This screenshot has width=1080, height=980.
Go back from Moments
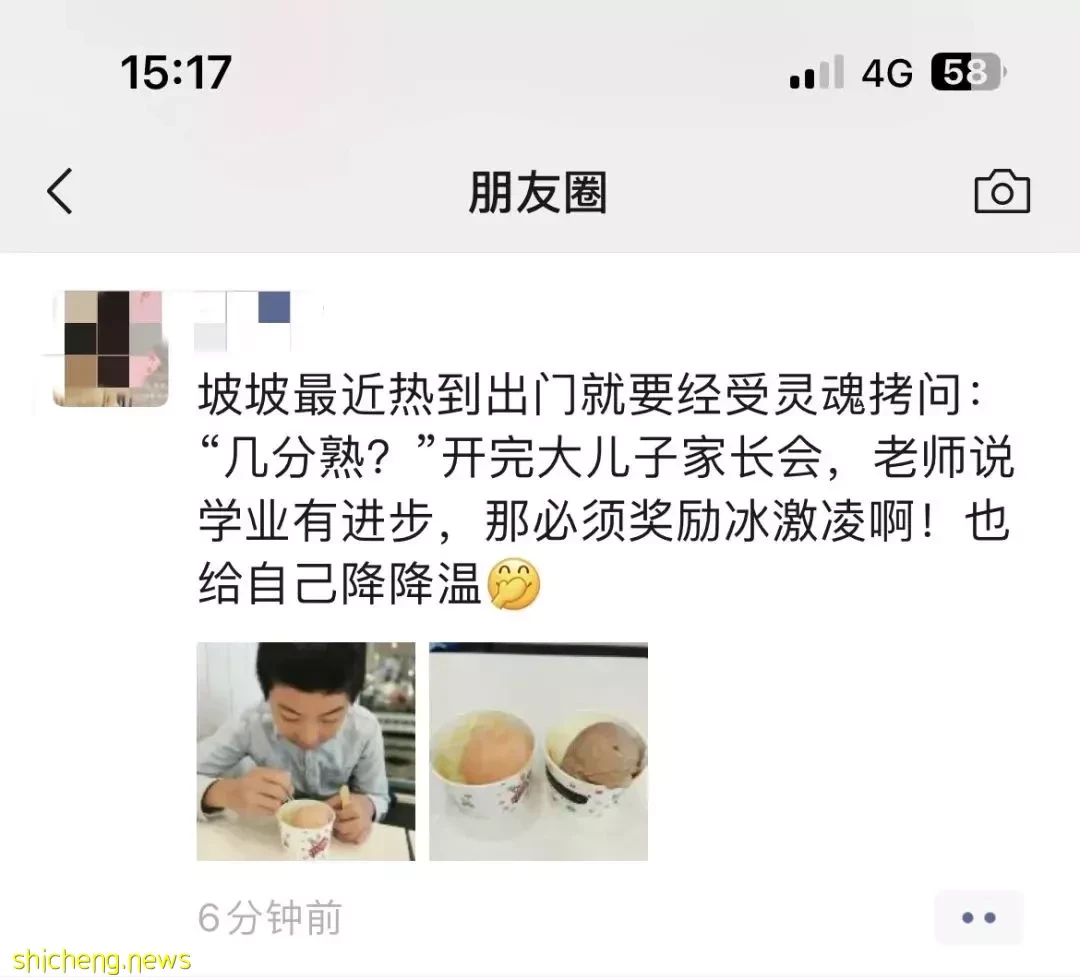[x=61, y=191]
